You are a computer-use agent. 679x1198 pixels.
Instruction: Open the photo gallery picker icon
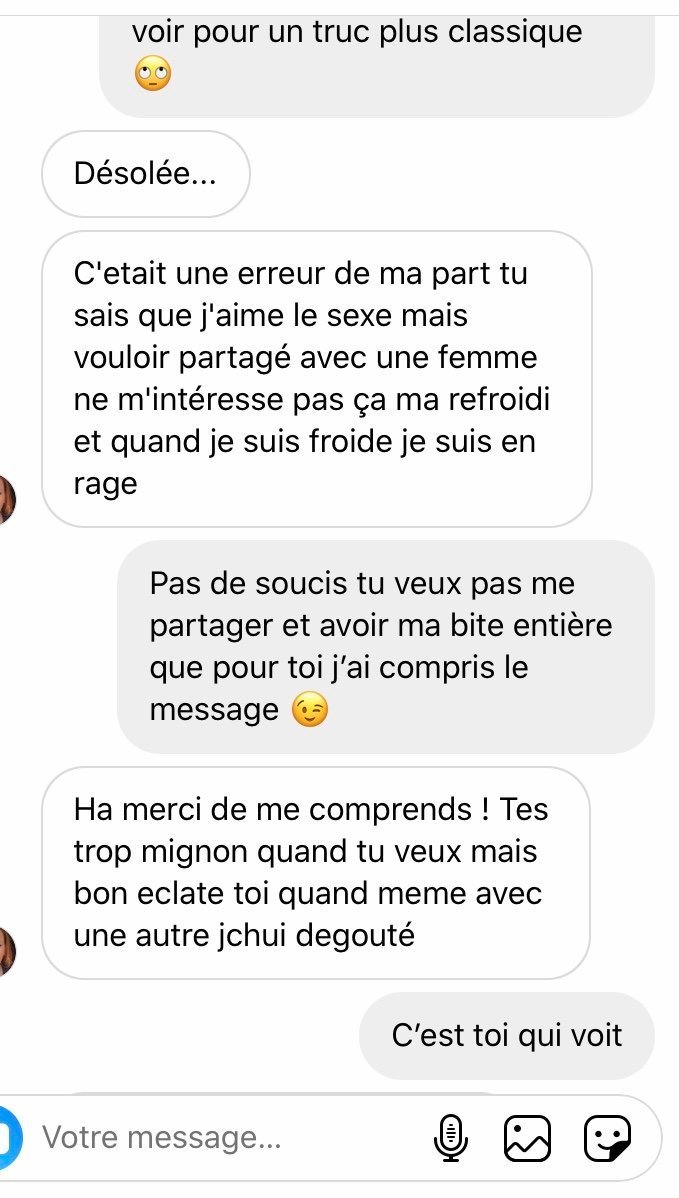(x=528, y=1138)
